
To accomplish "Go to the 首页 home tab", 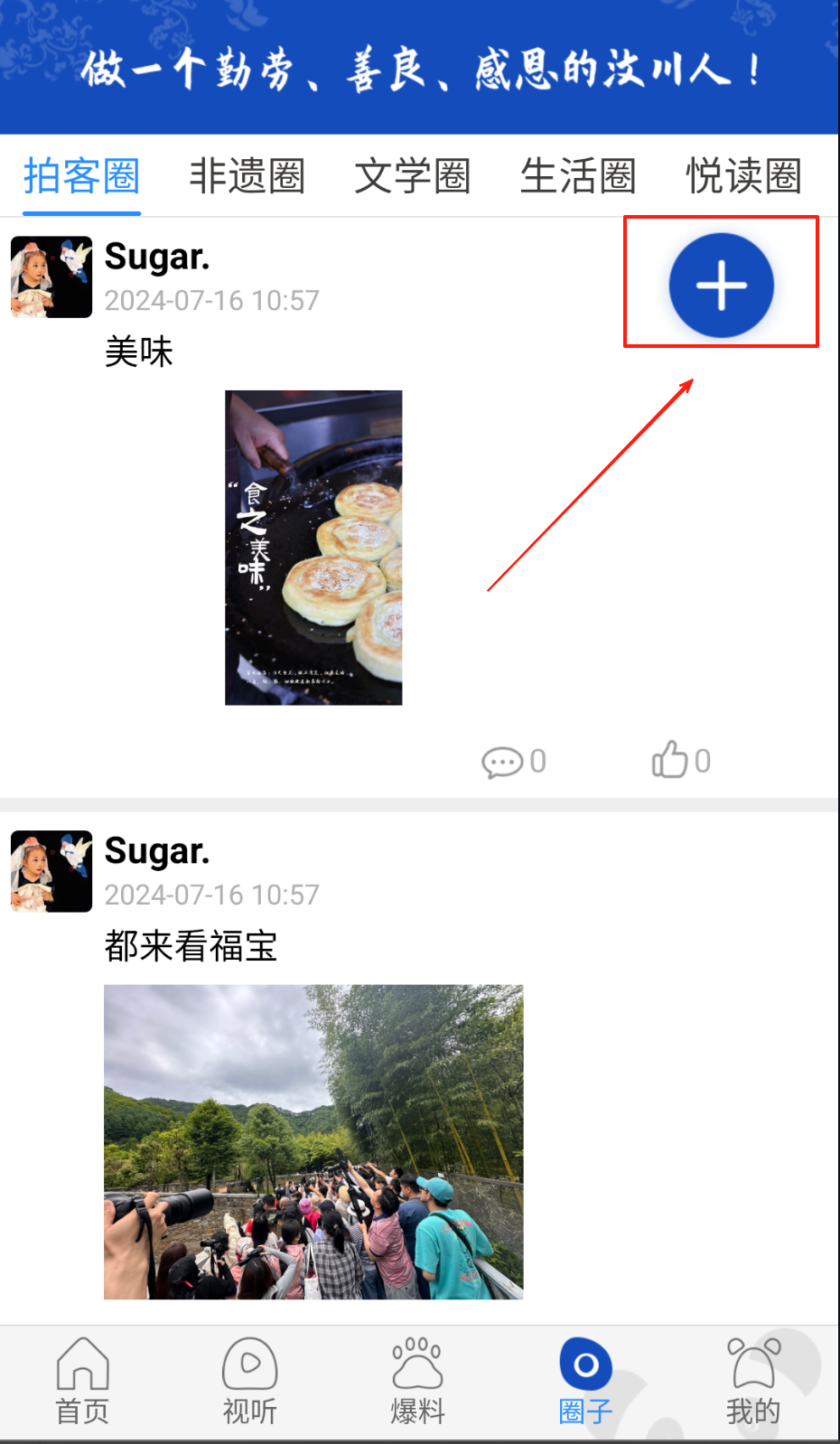I will coord(82,1383).
